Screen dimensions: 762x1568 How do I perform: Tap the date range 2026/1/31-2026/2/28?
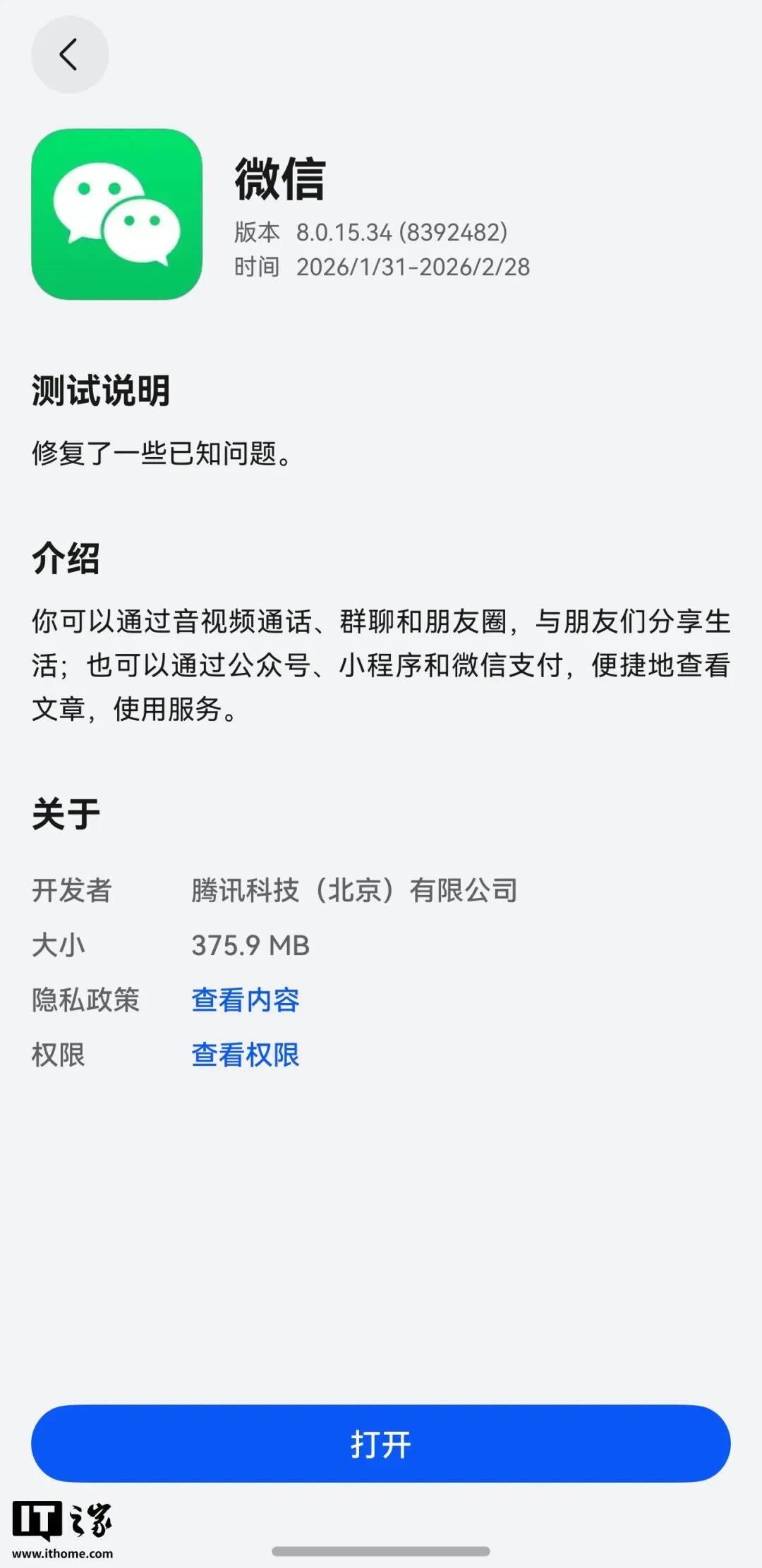[413, 268]
